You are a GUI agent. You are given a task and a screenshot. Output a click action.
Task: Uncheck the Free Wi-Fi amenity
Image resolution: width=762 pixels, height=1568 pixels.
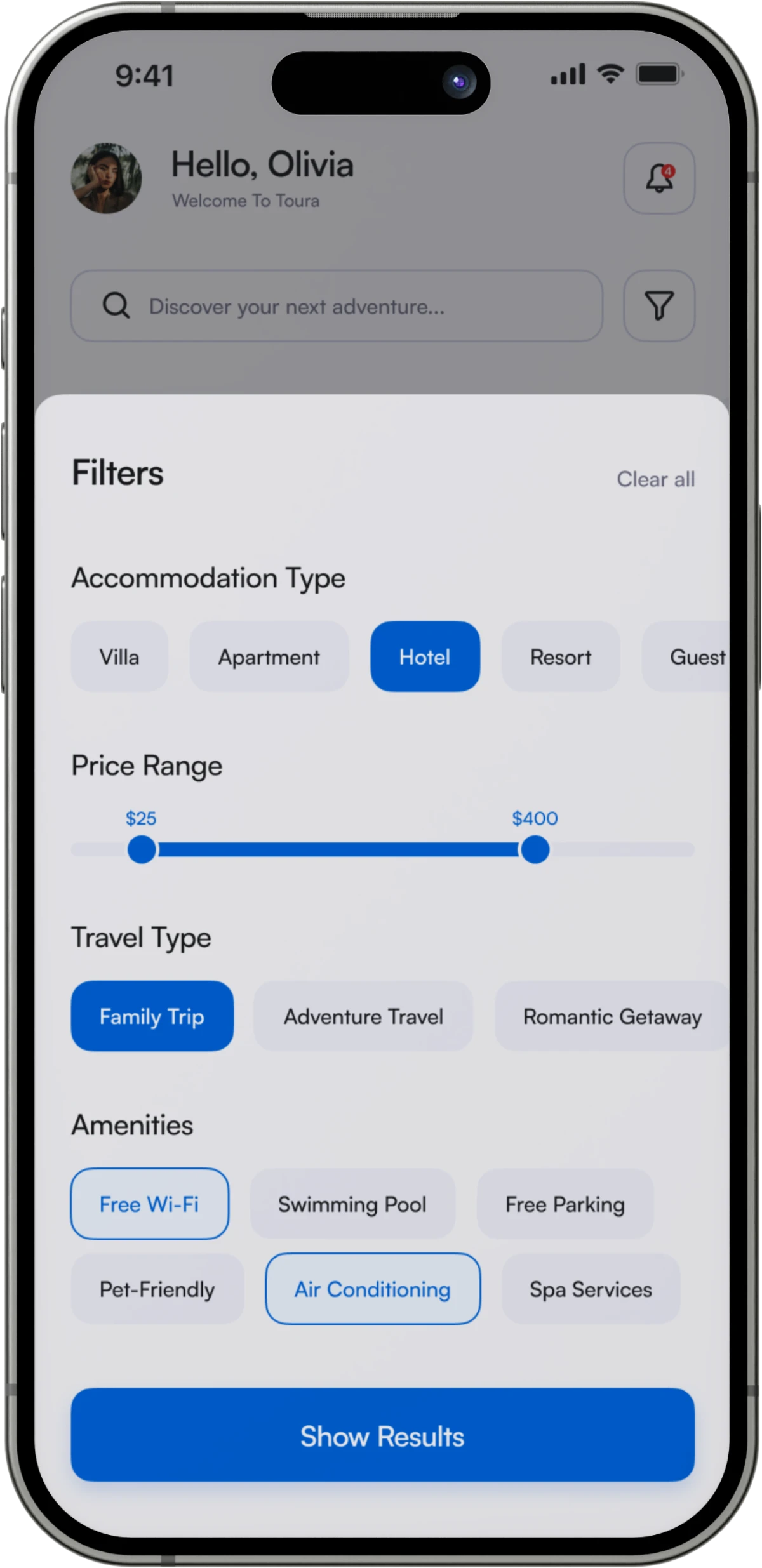[149, 1204]
